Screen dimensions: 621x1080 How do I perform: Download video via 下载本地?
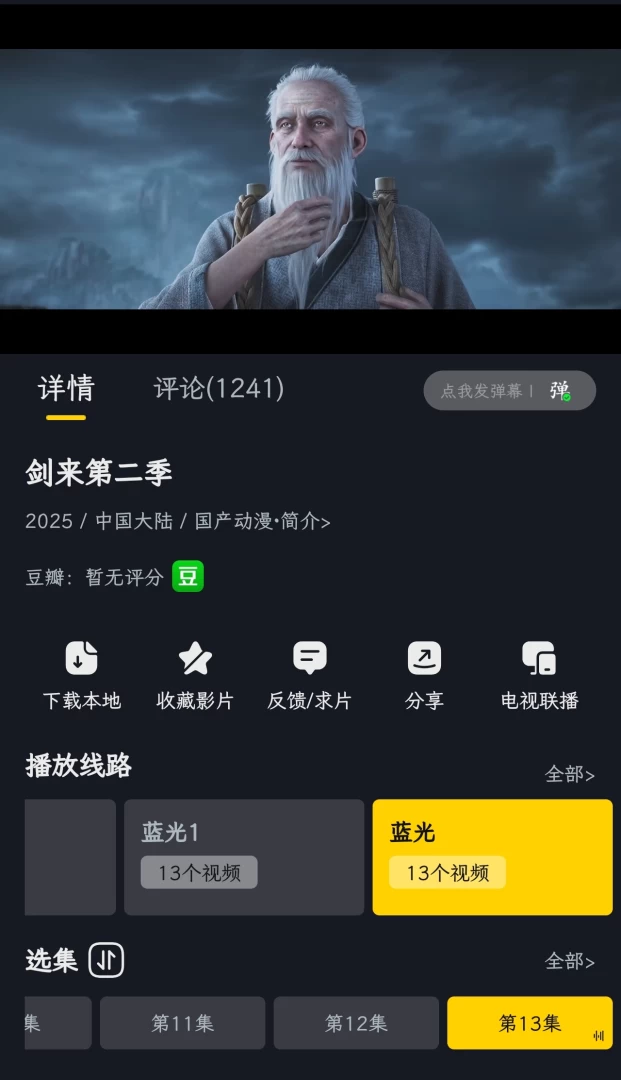point(82,675)
